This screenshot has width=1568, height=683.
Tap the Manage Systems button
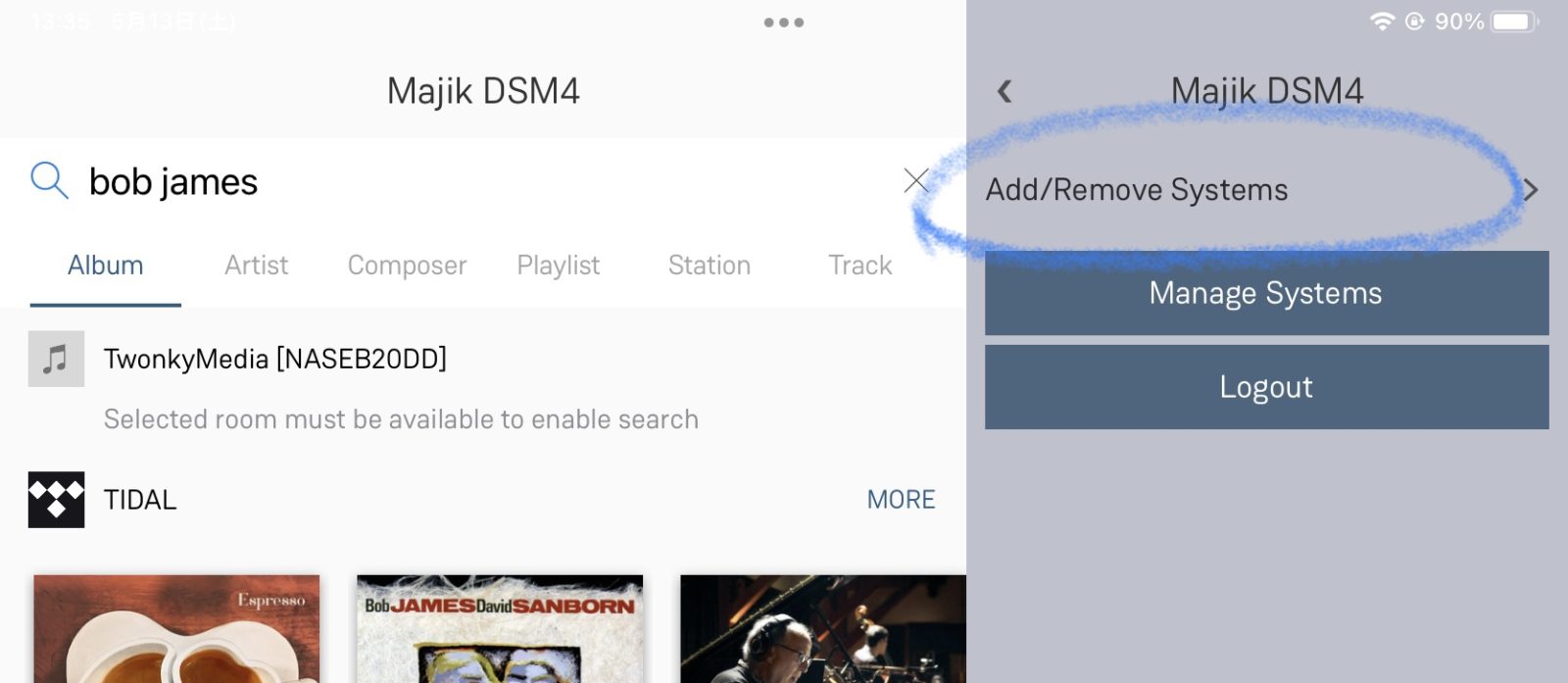pos(1266,293)
